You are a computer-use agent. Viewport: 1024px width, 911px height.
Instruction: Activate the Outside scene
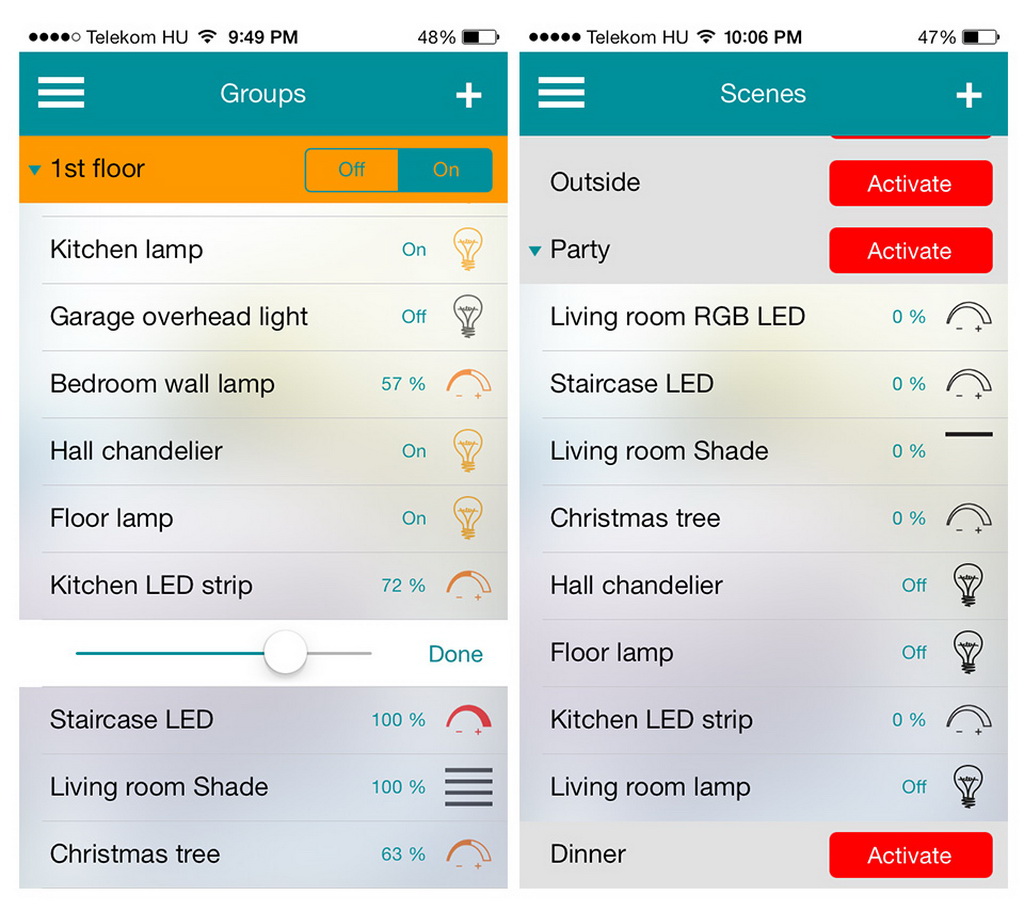click(x=910, y=184)
